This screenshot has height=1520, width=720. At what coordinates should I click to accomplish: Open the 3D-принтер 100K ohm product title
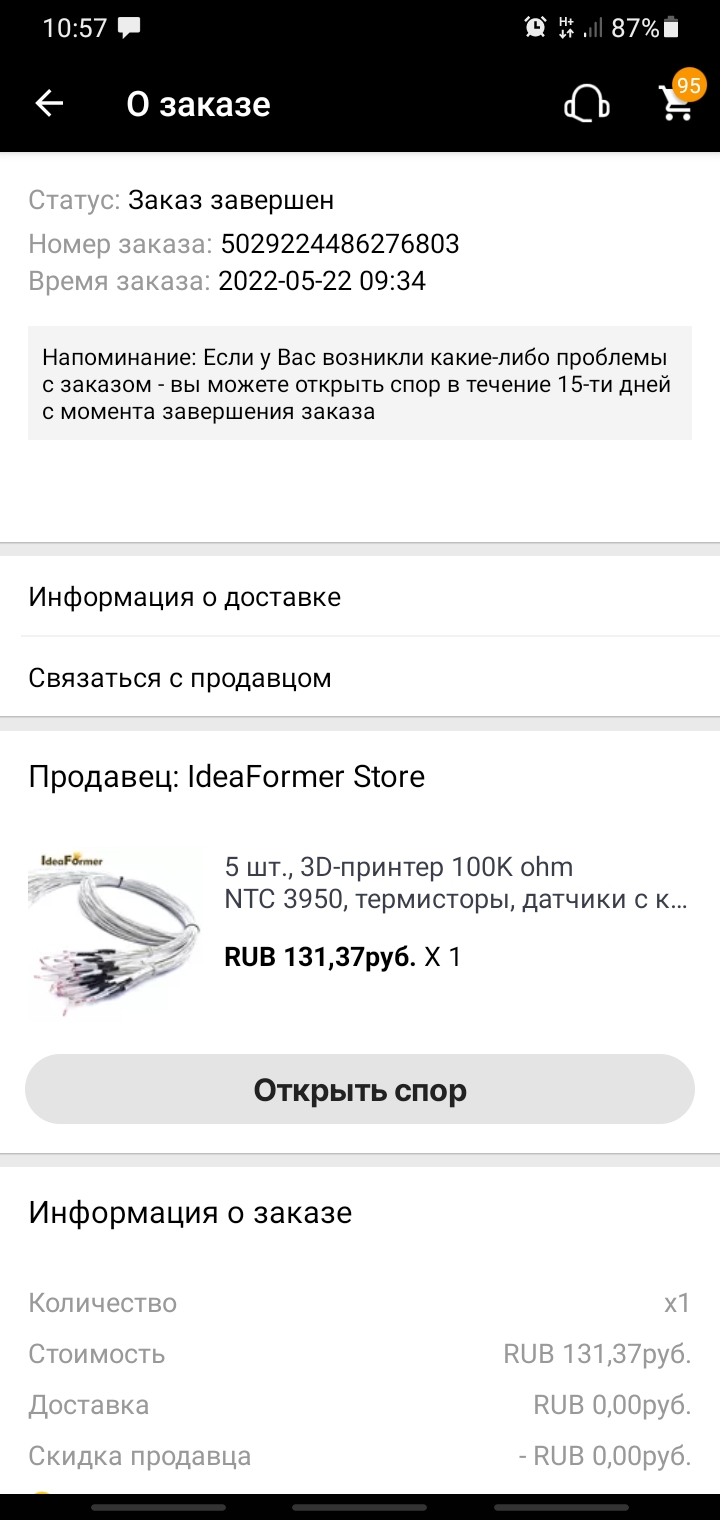pyautogui.click(x=456, y=882)
